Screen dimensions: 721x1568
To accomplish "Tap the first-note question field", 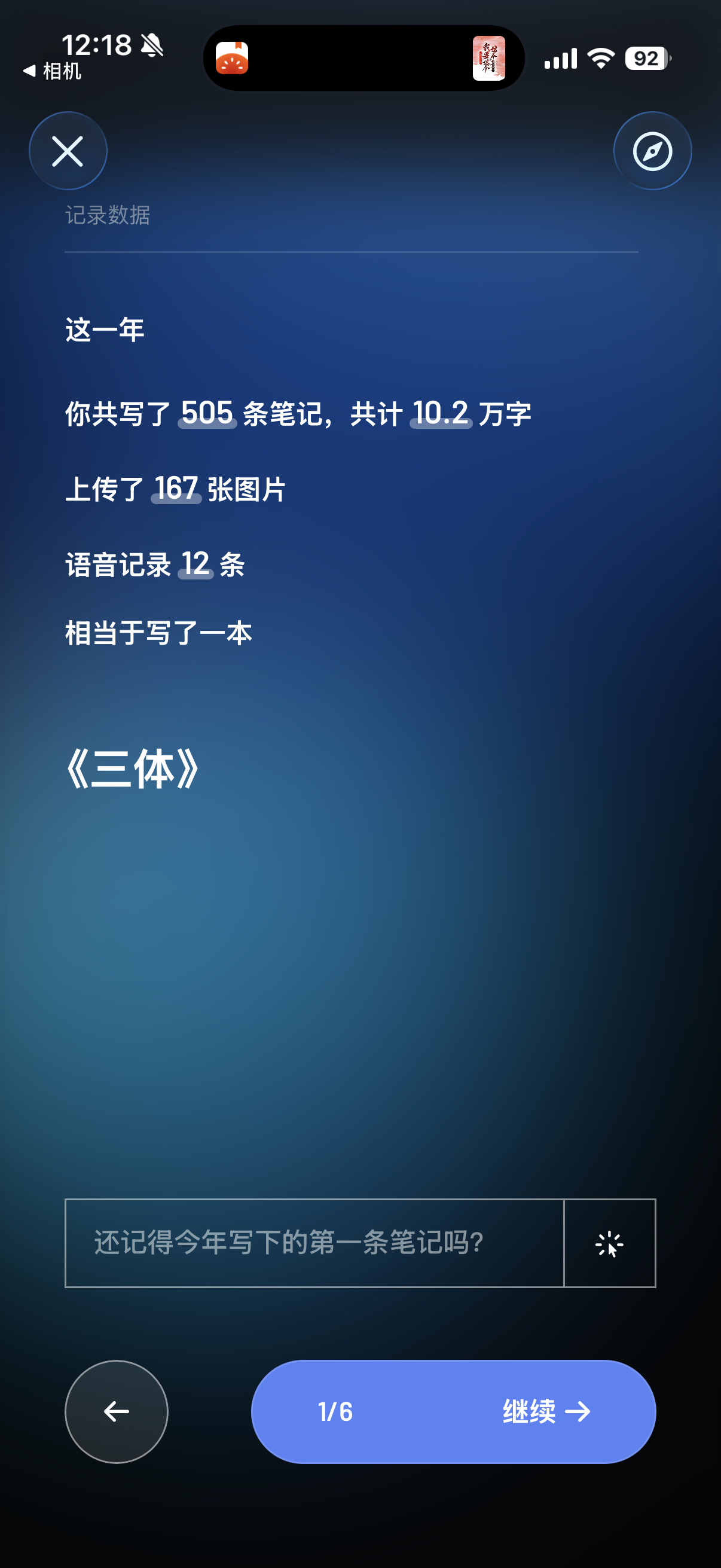I will 314,1243.
